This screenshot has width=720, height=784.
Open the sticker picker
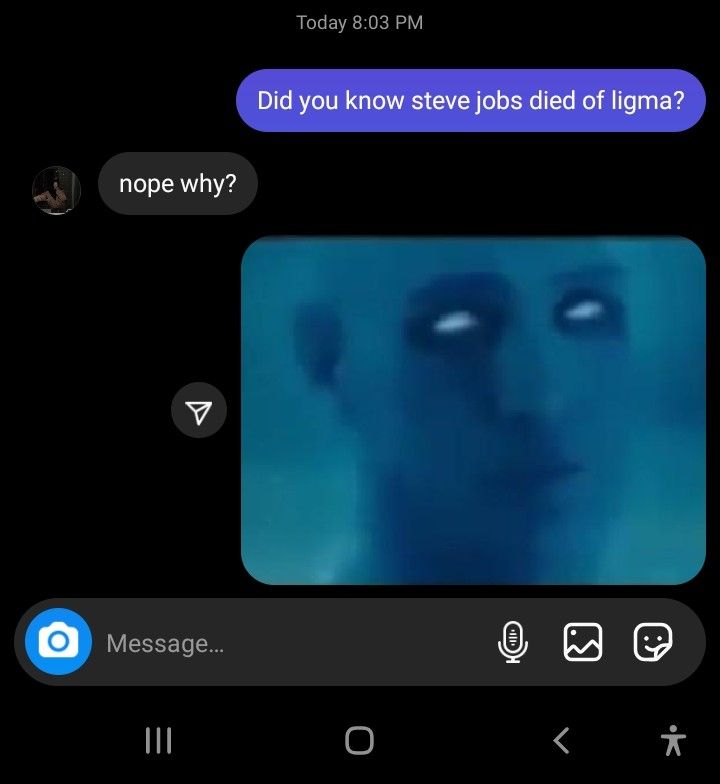click(653, 642)
